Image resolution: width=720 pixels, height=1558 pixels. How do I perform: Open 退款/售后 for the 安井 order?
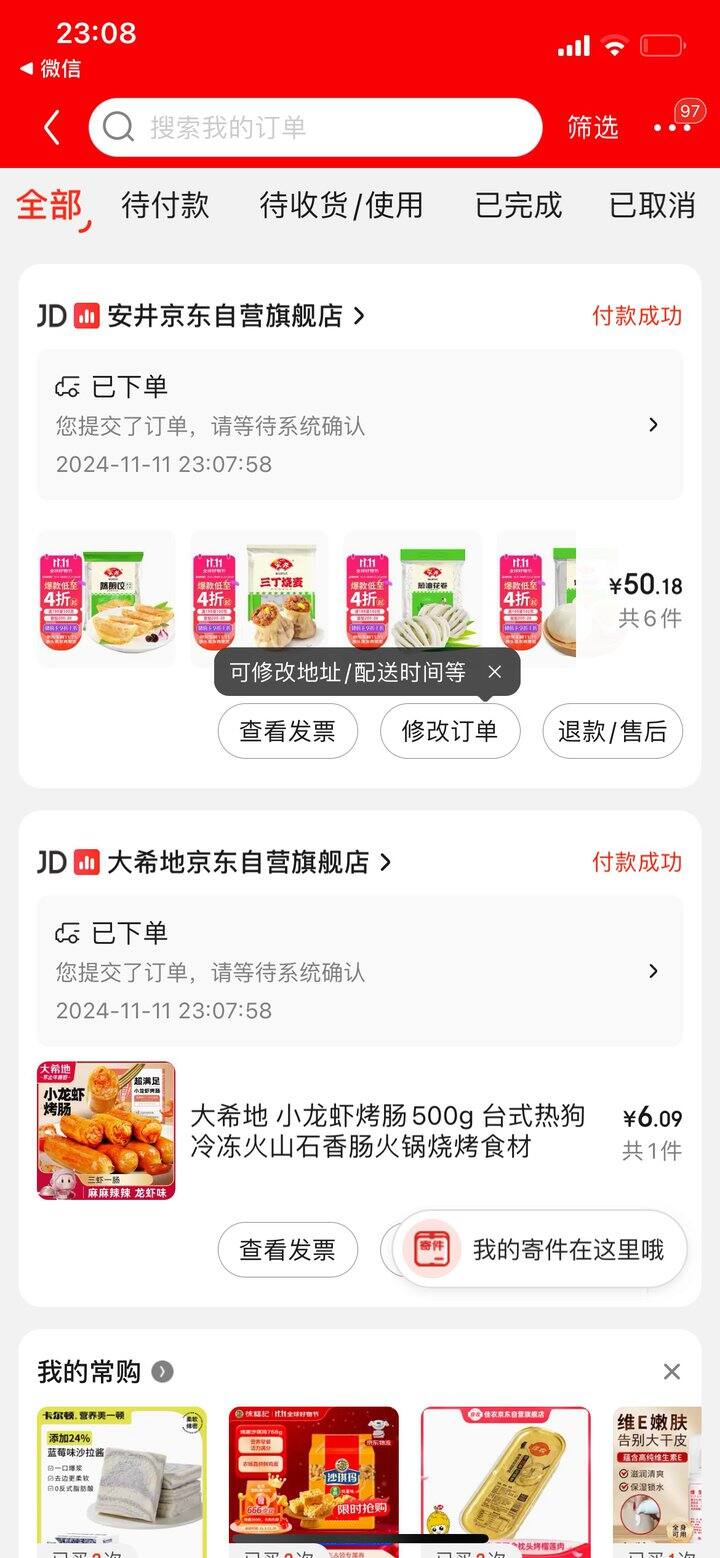click(x=612, y=731)
